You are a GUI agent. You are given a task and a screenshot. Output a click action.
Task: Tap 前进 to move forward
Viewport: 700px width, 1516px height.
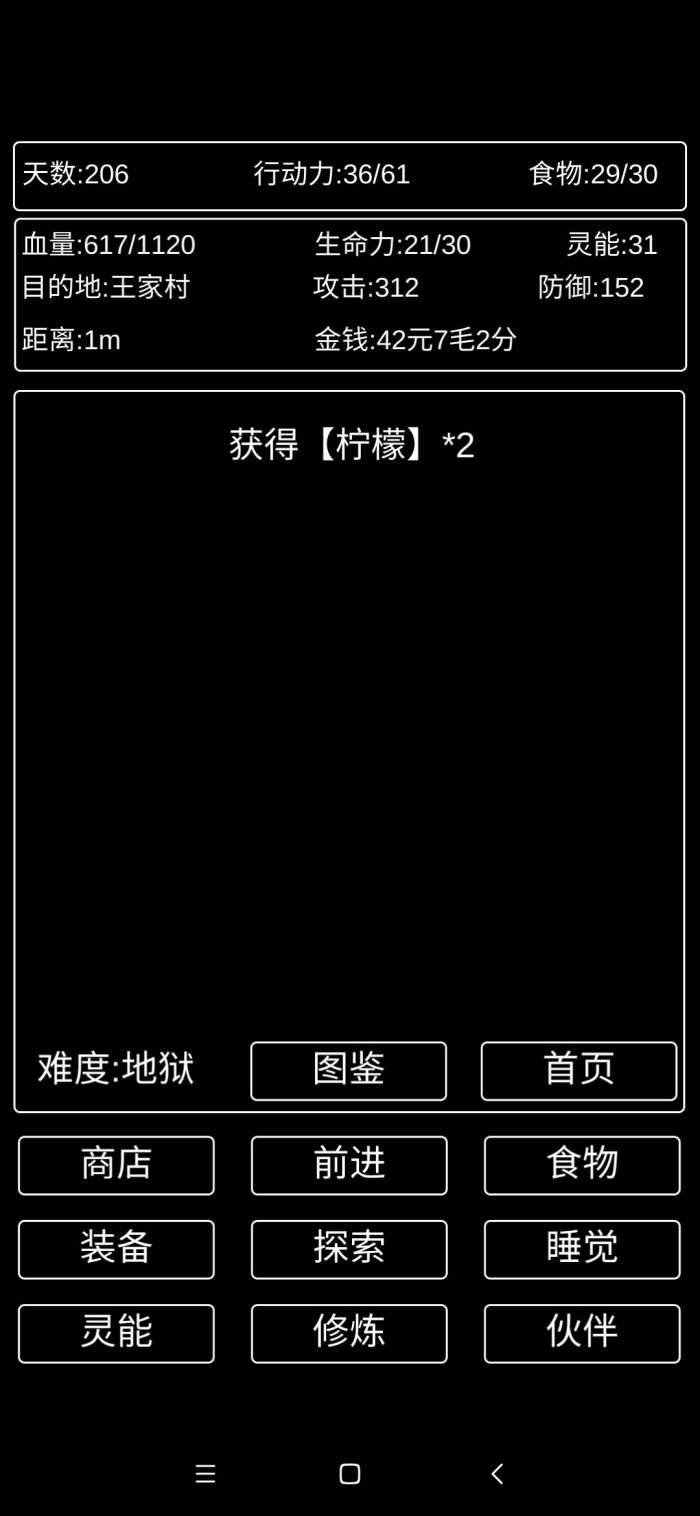point(349,1165)
